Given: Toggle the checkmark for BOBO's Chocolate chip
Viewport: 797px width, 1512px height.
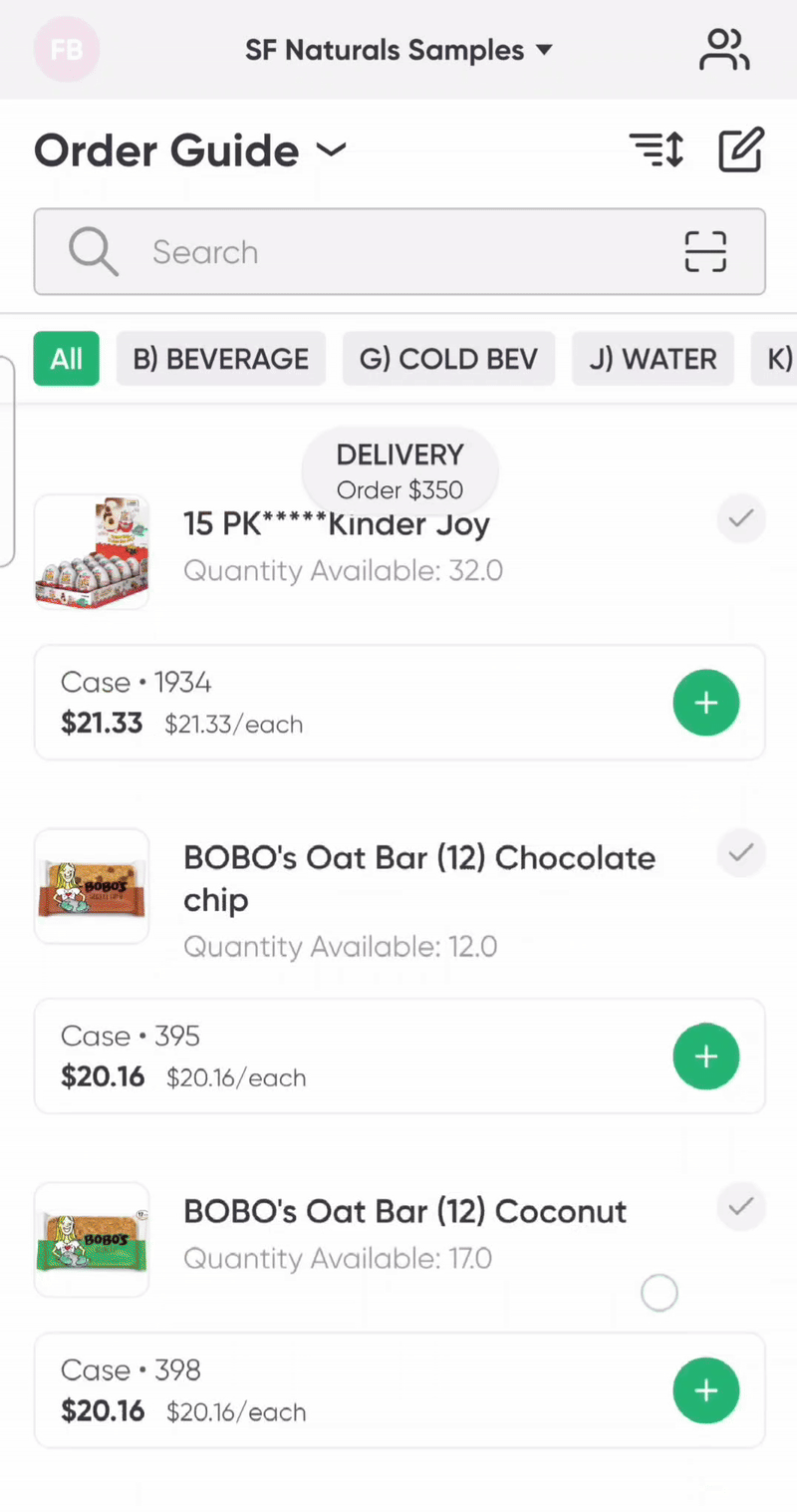Looking at the screenshot, I should tap(740, 853).
